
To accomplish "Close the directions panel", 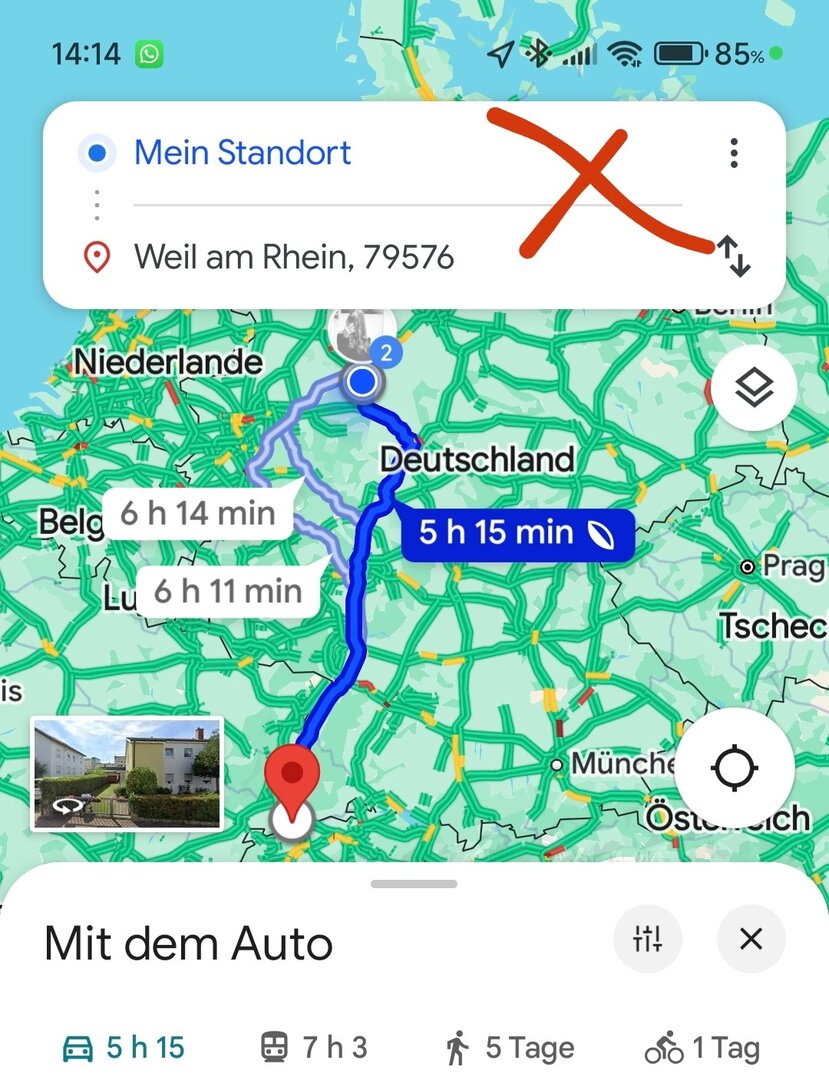I will (751, 939).
